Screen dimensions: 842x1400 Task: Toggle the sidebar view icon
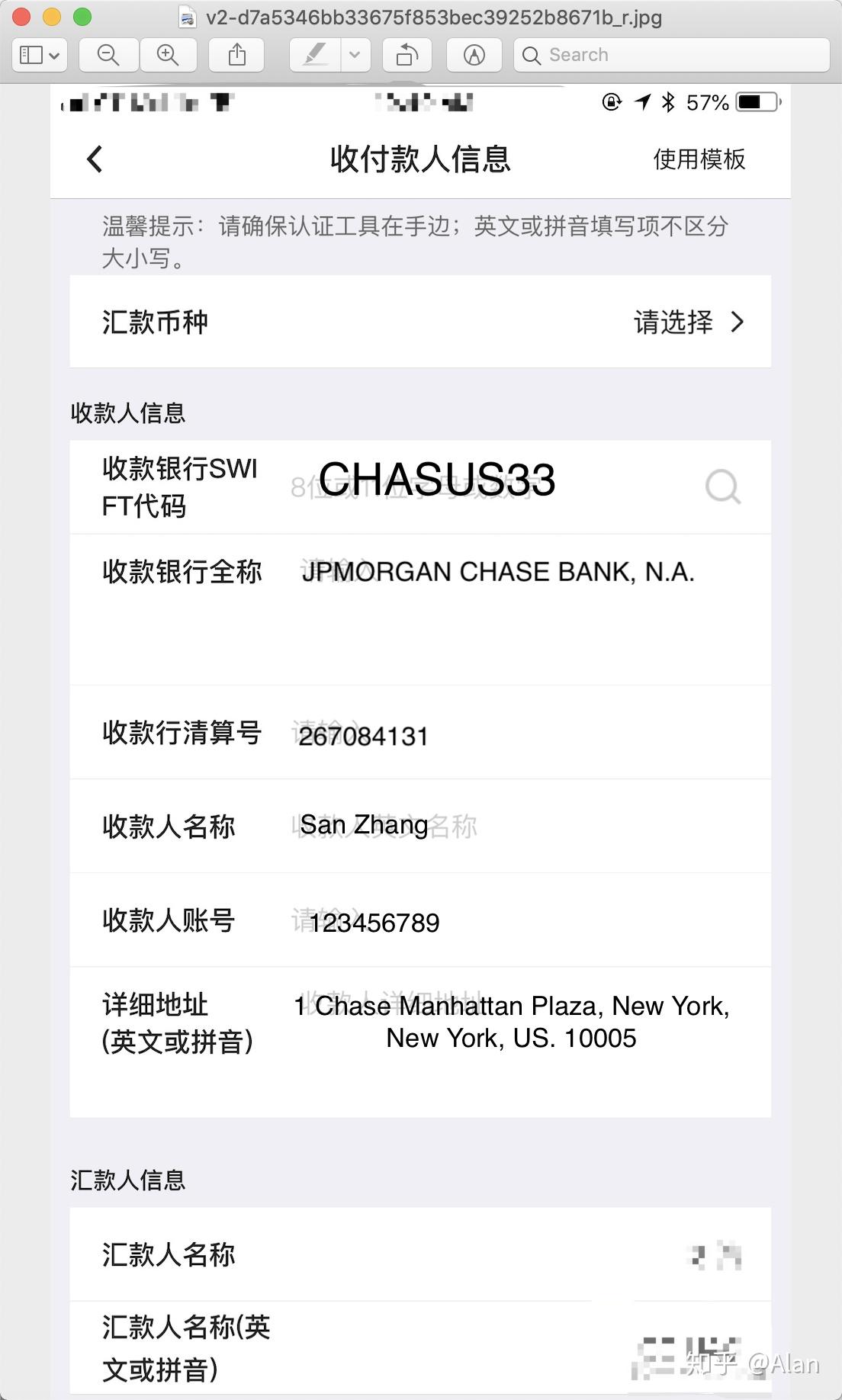coord(31,54)
